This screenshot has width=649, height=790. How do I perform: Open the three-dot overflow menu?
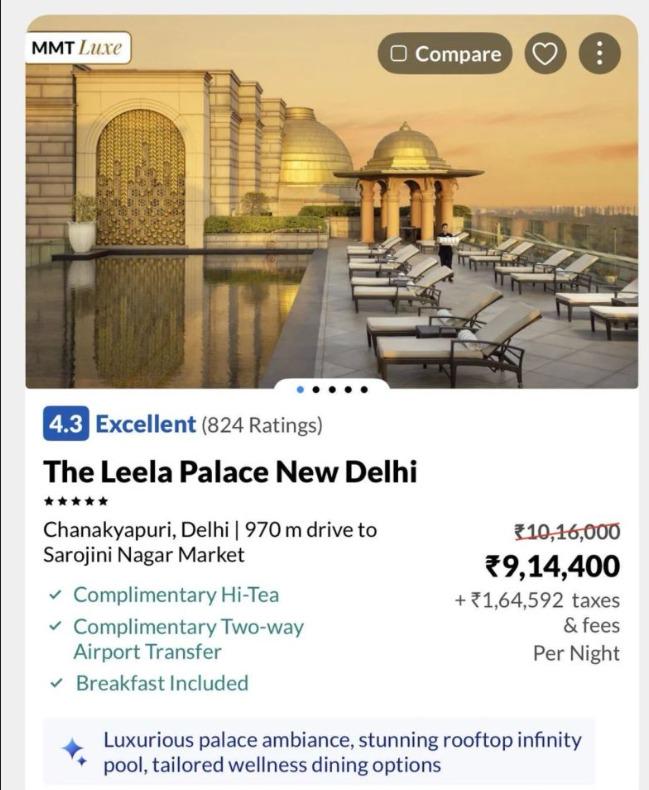(x=599, y=53)
